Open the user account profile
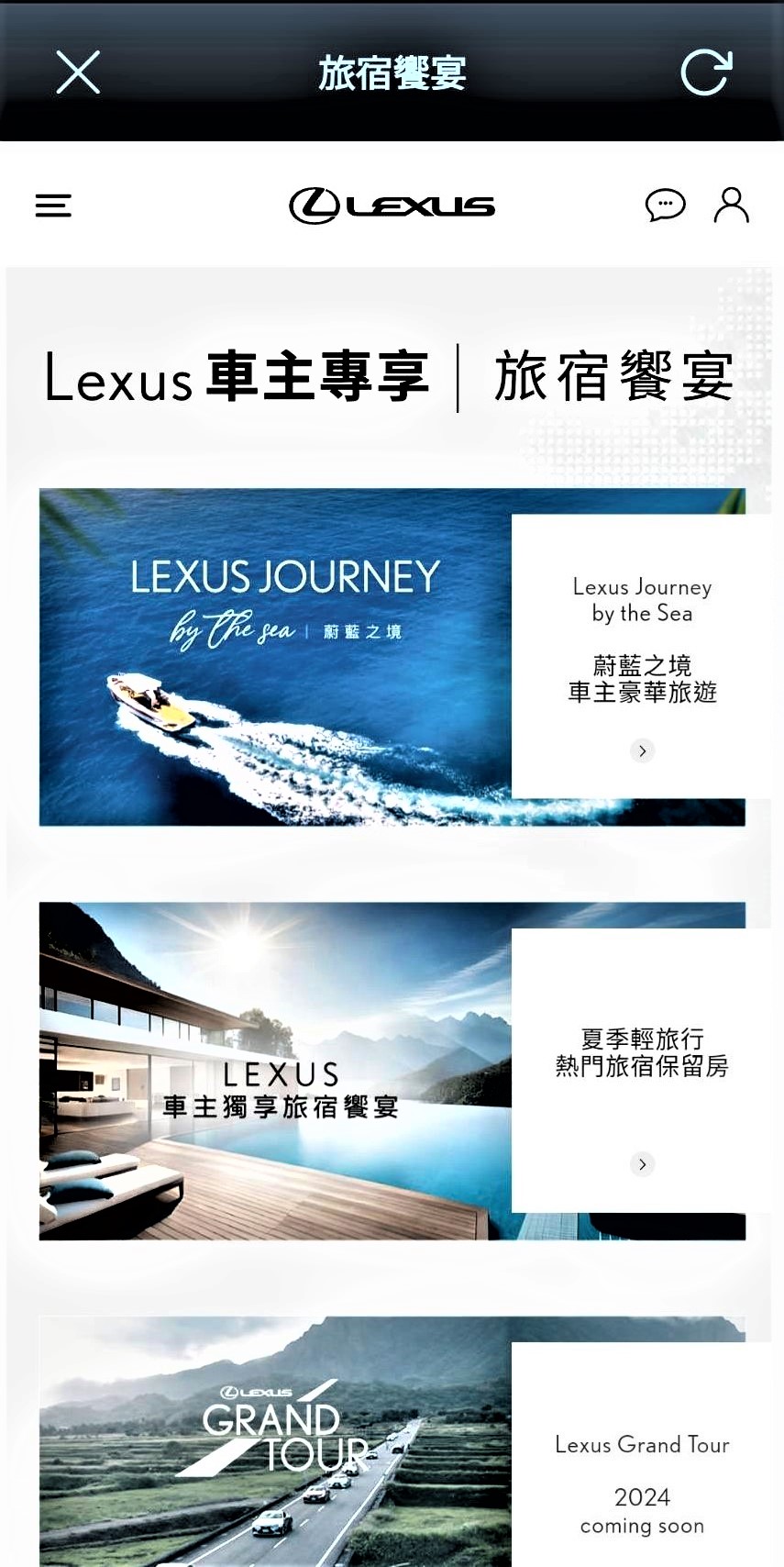 731,205
